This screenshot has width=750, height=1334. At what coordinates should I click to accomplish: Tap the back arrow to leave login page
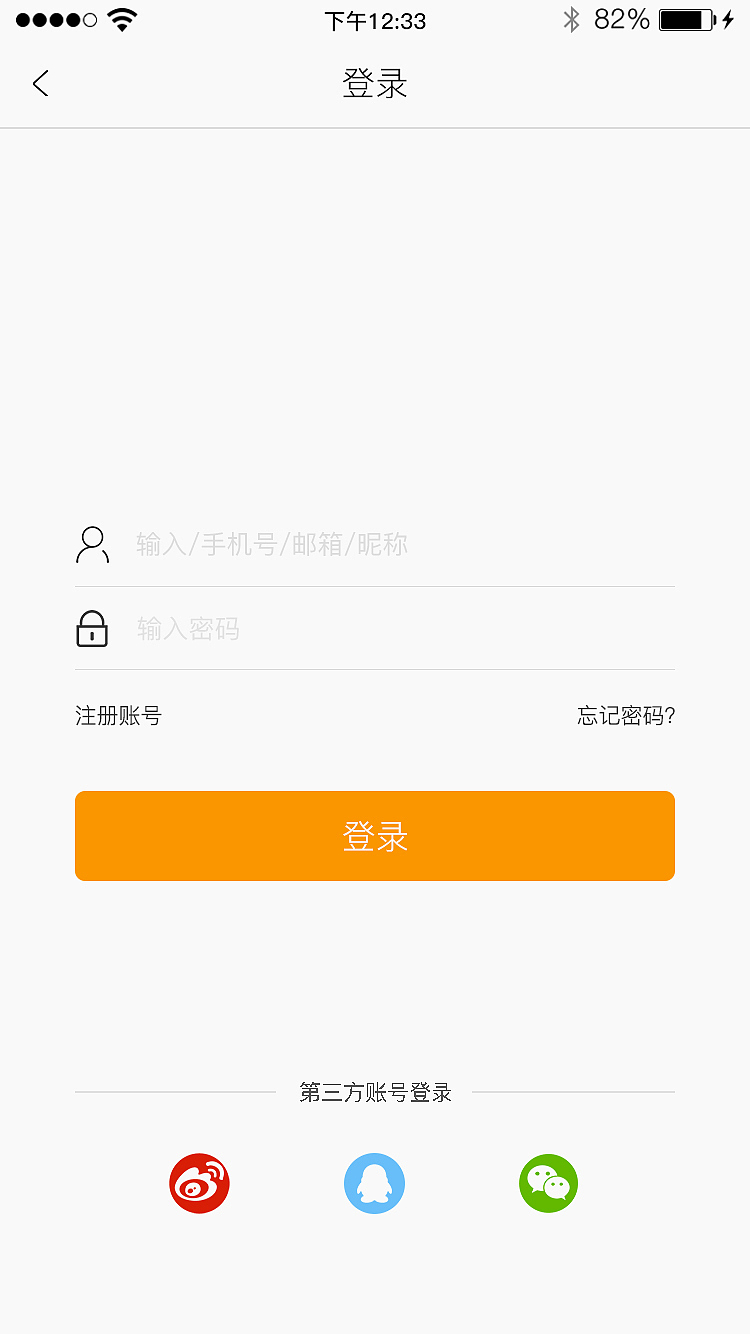click(40, 84)
